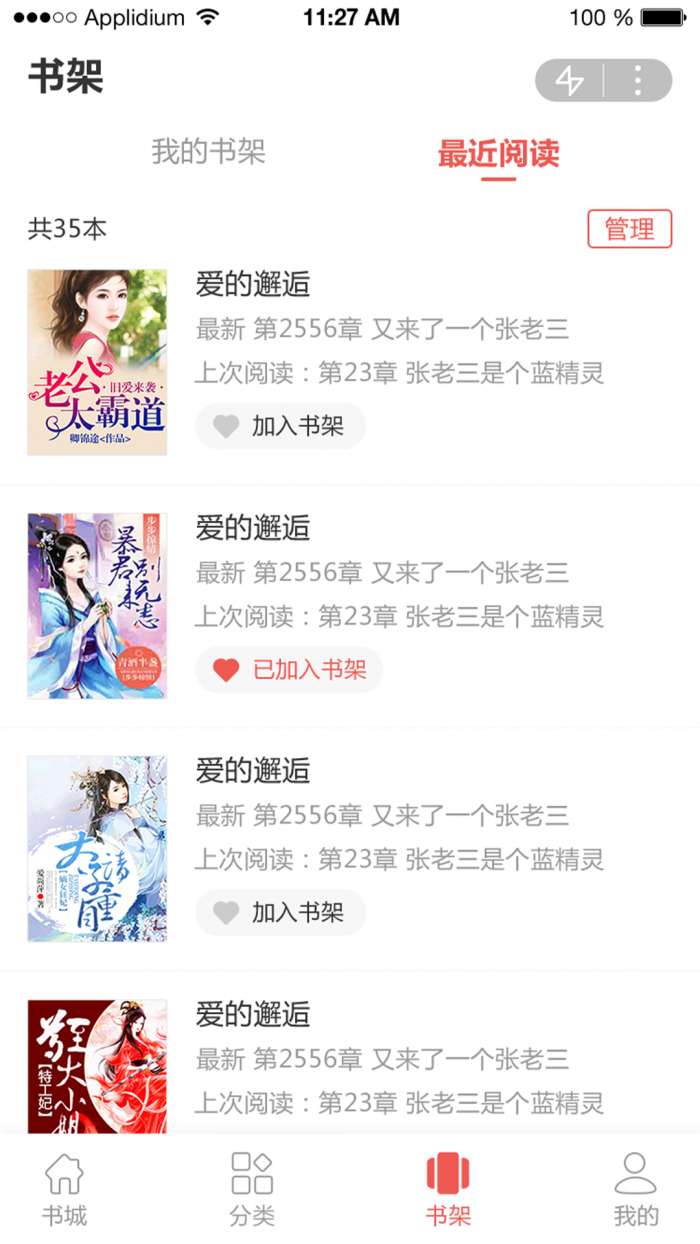Image resolution: width=700 pixels, height=1244 pixels.
Task: Tap the 已加入书架 button
Action: (289, 670)
